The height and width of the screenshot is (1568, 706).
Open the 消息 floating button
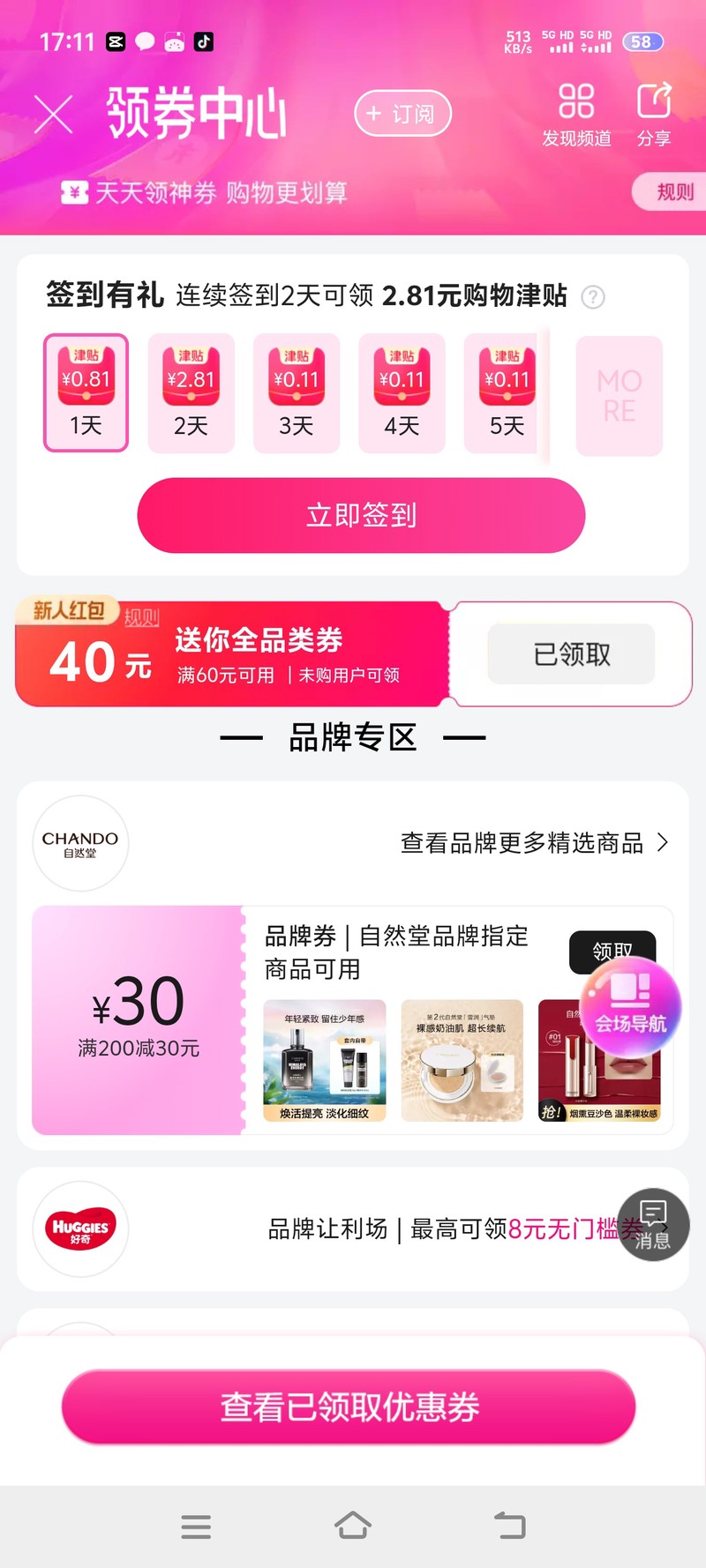point(653,1225)
